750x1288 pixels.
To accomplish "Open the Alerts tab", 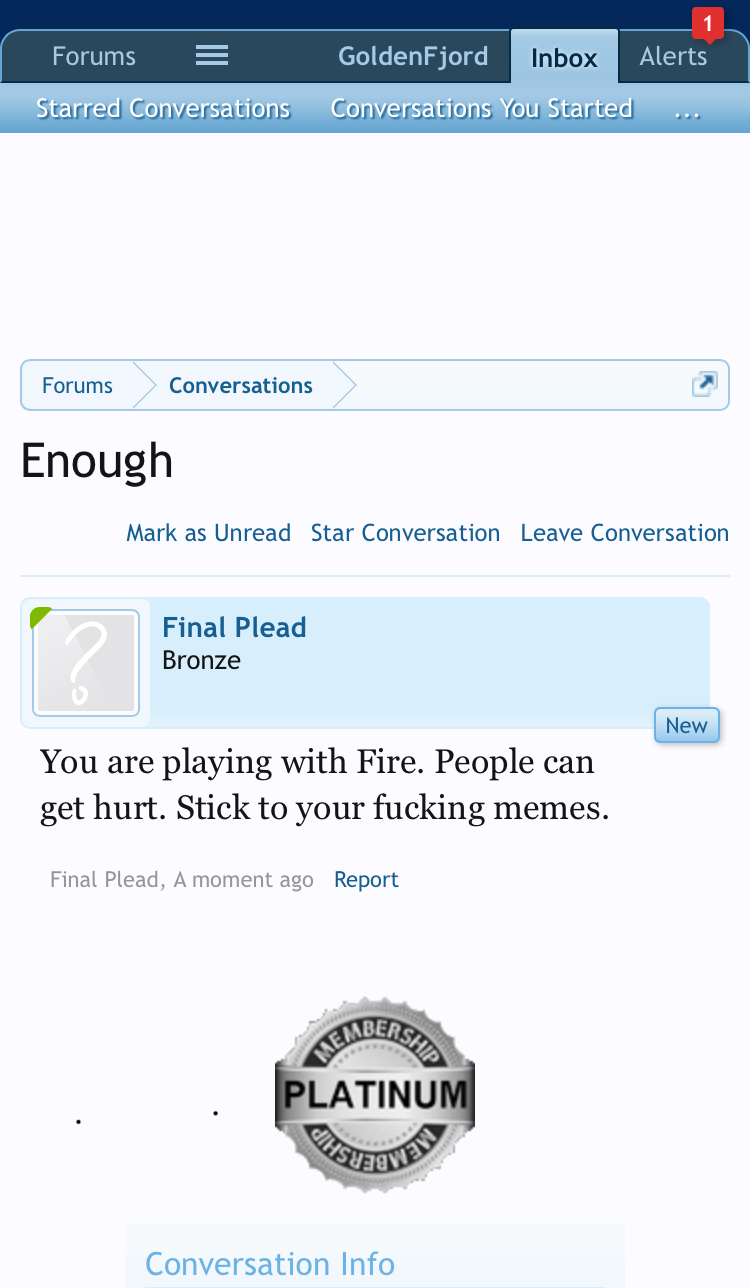I will [x=673, y=56].
